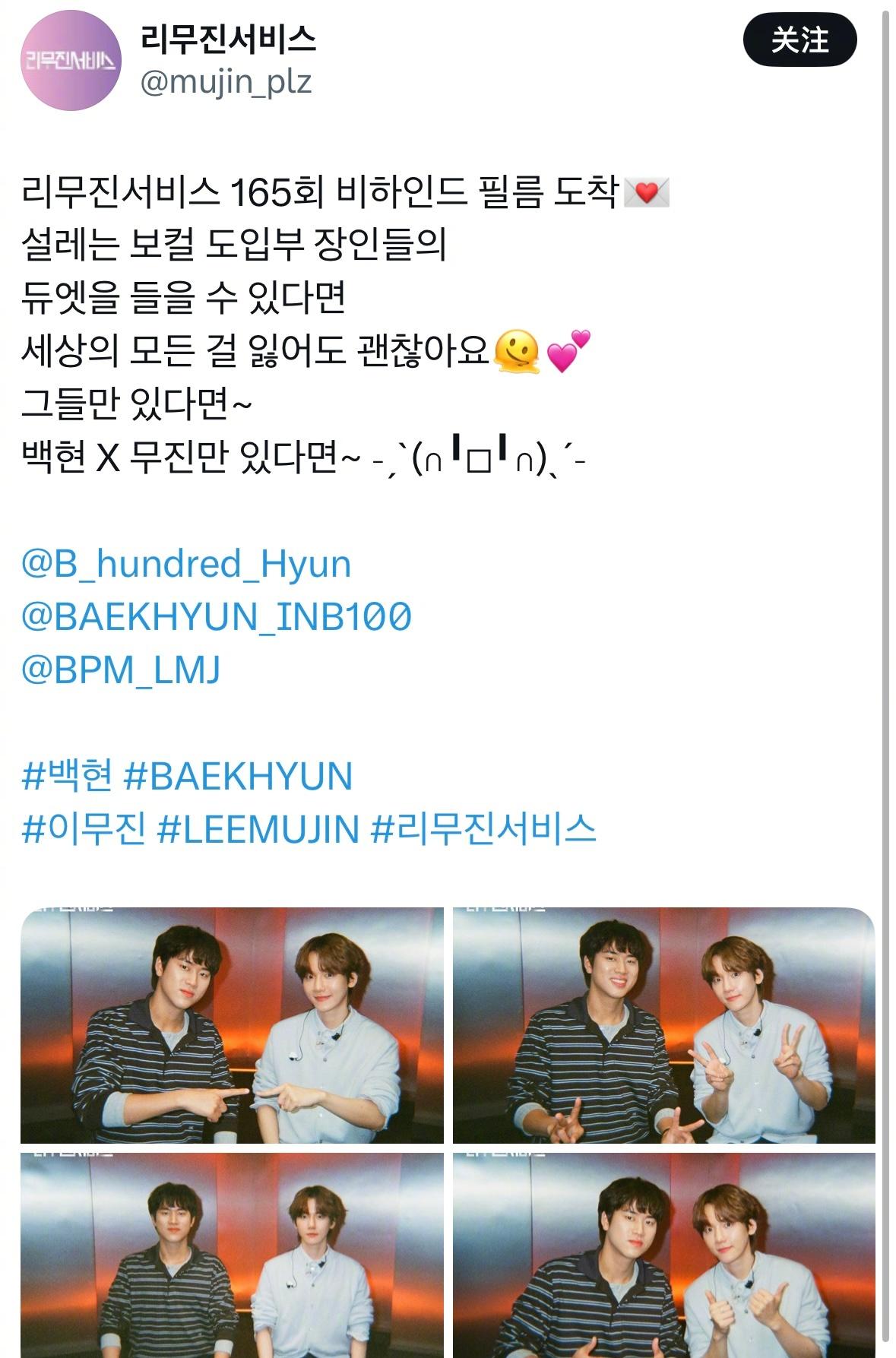View the photo with peace sign poses

(x=663, y=1024)
